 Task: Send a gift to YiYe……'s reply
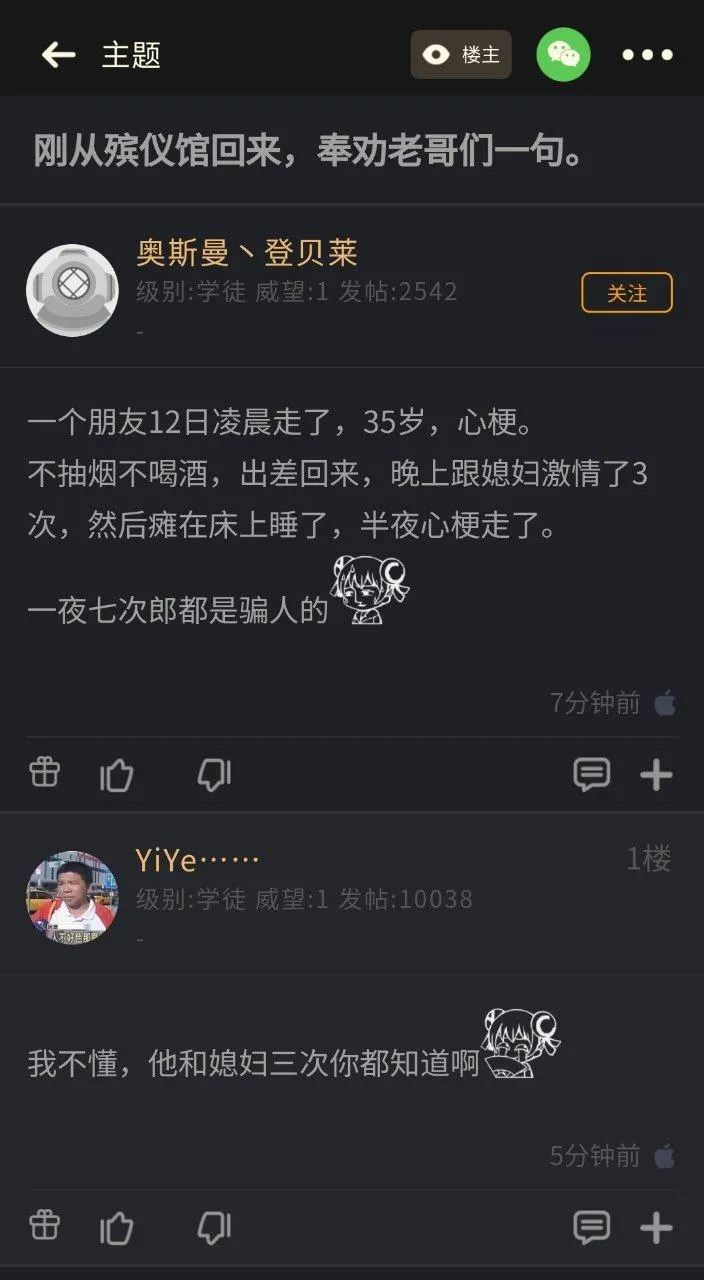point(45,1226)
